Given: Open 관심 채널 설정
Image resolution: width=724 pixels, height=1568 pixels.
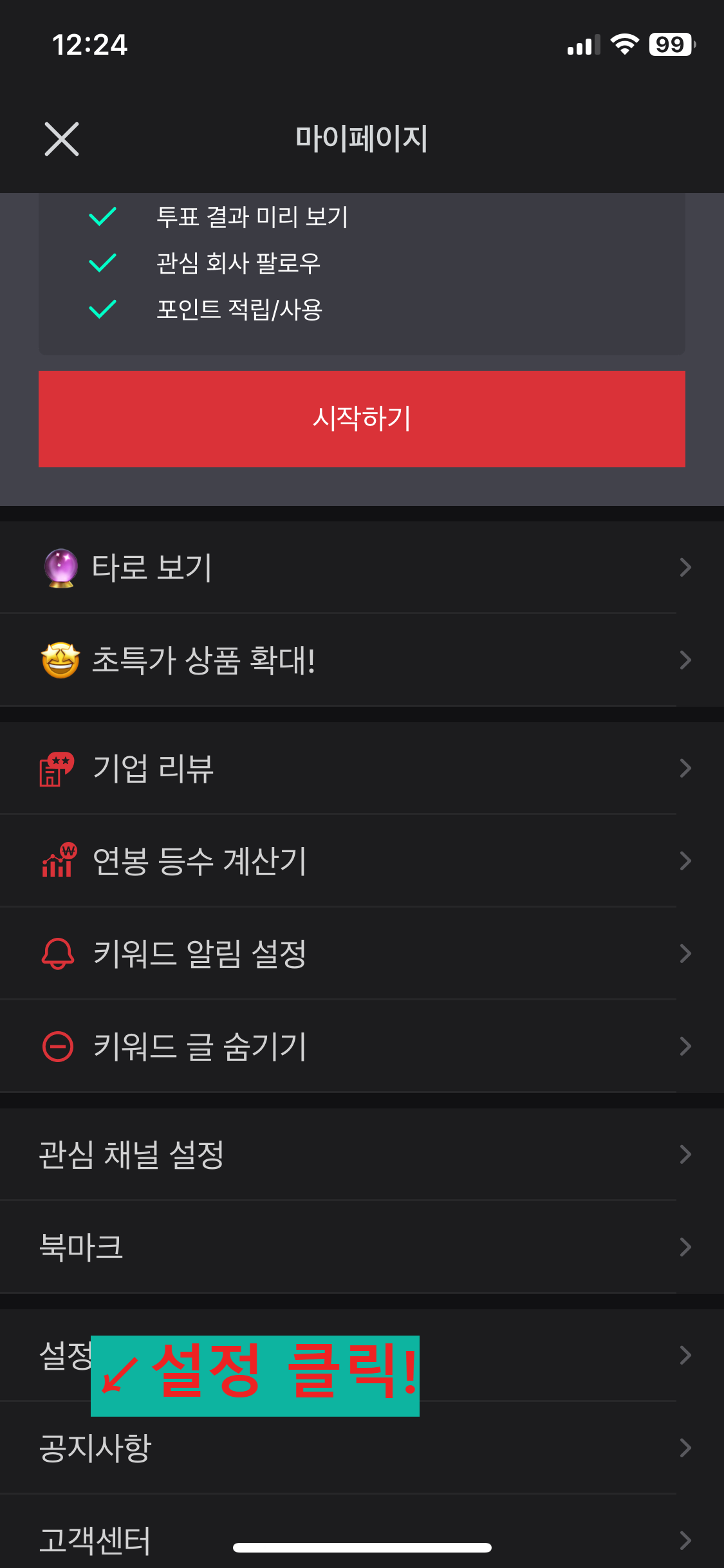Looking at the screenshot, I should [362, 1154].
